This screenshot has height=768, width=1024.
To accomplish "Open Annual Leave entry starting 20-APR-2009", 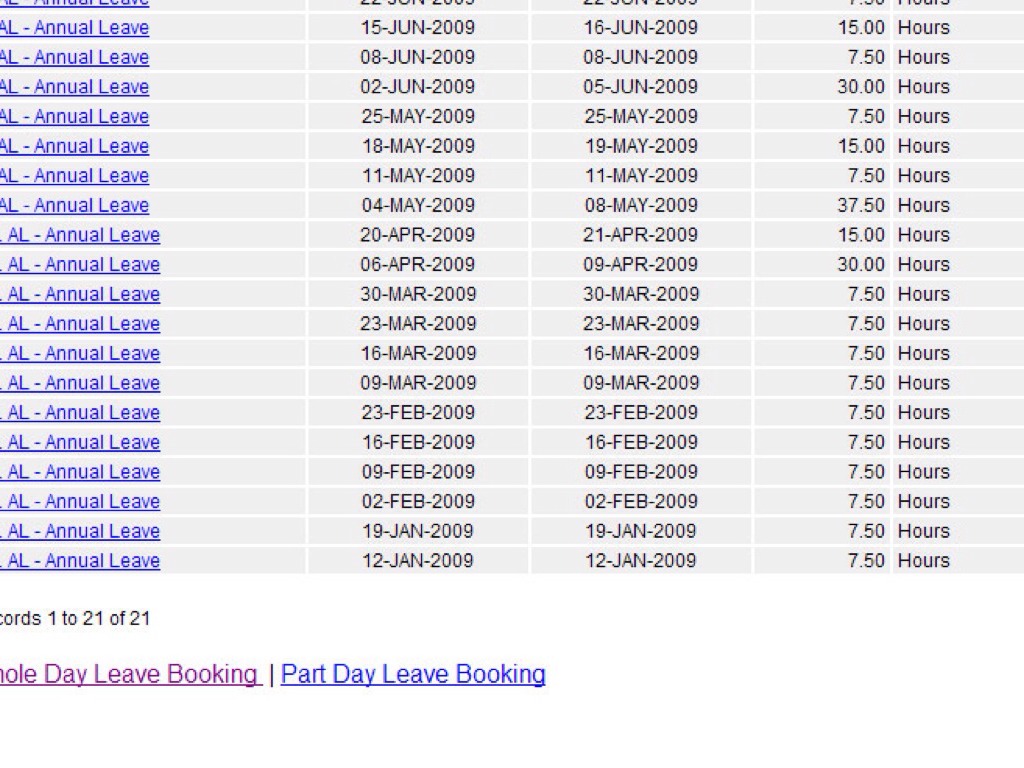I will tap(82, 235).
